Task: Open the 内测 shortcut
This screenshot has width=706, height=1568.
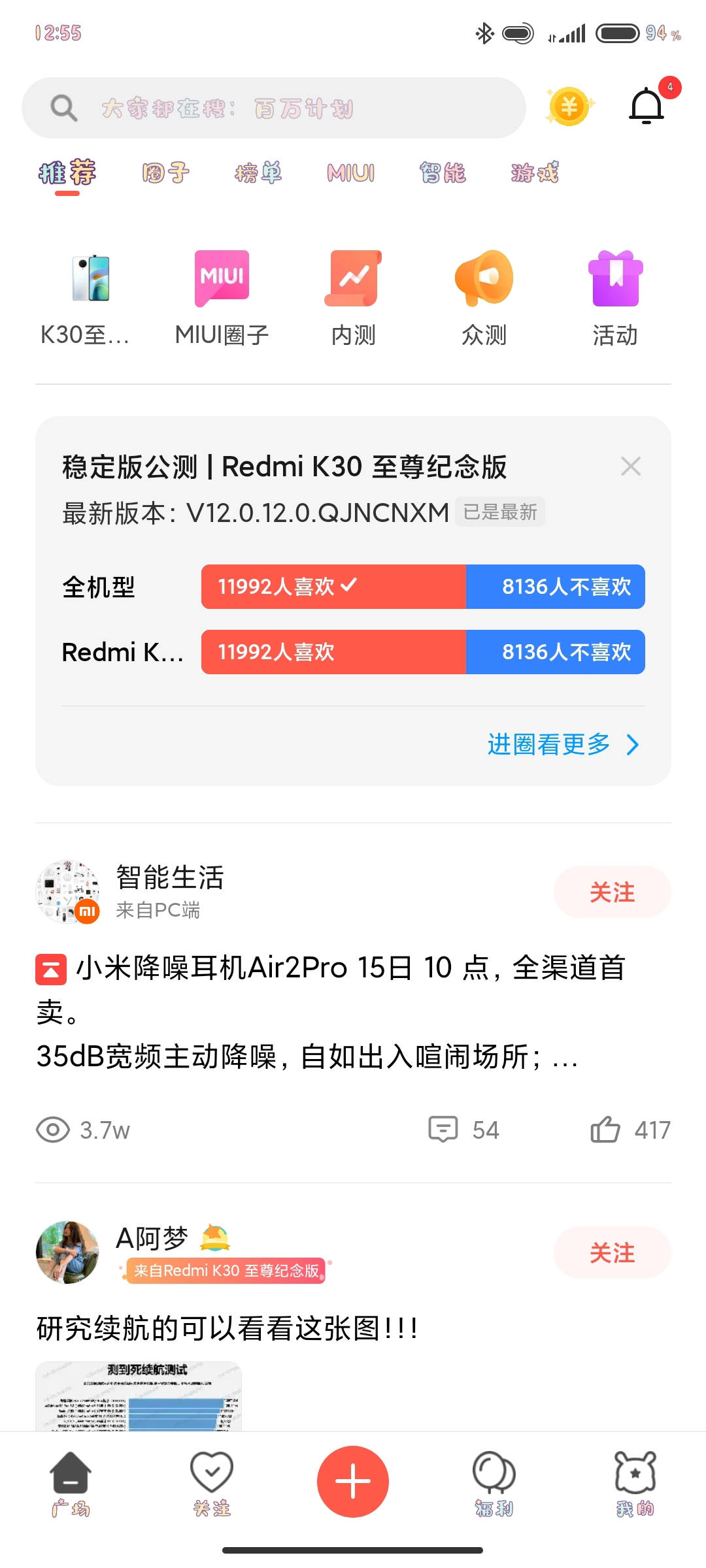Action: [x=353, y=297]
